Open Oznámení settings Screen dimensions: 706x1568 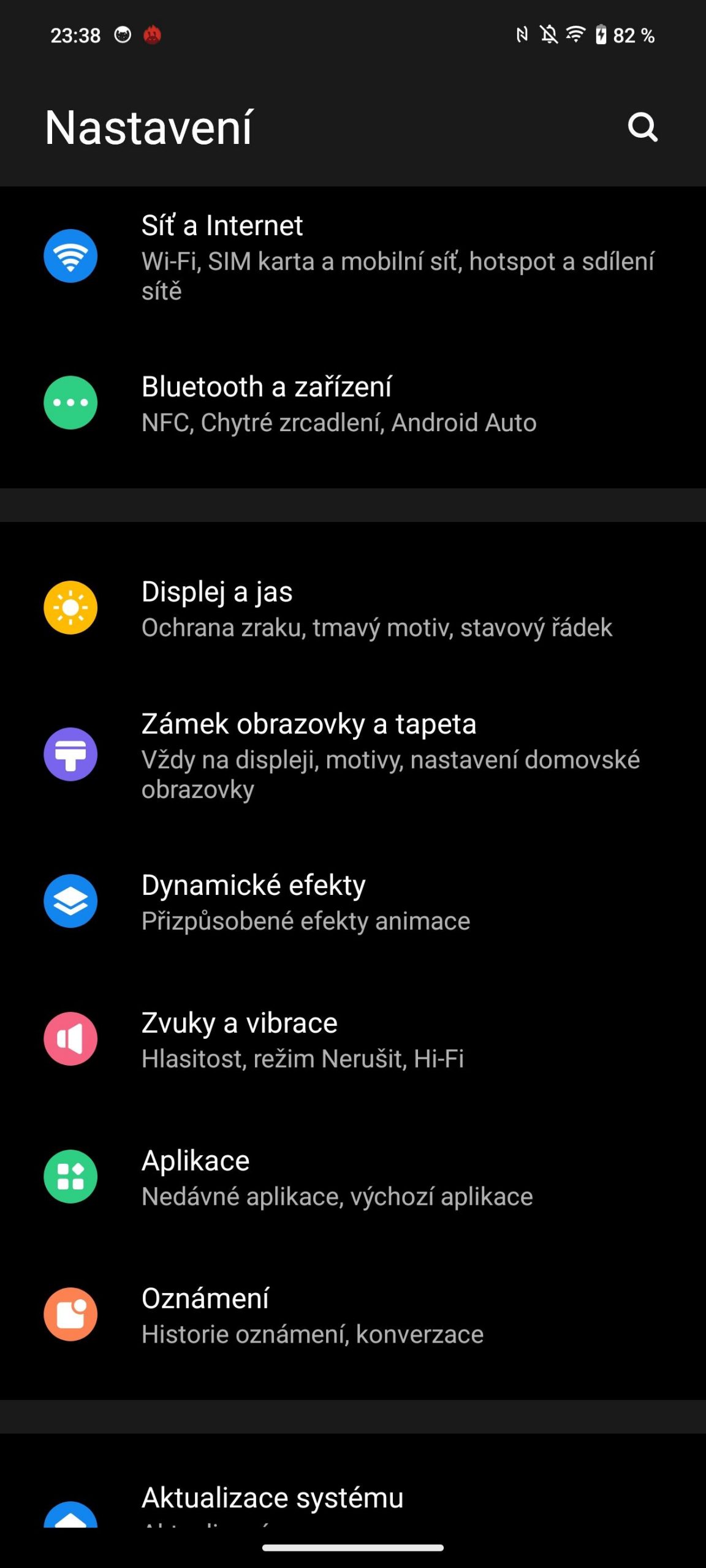click(353, 1316)
